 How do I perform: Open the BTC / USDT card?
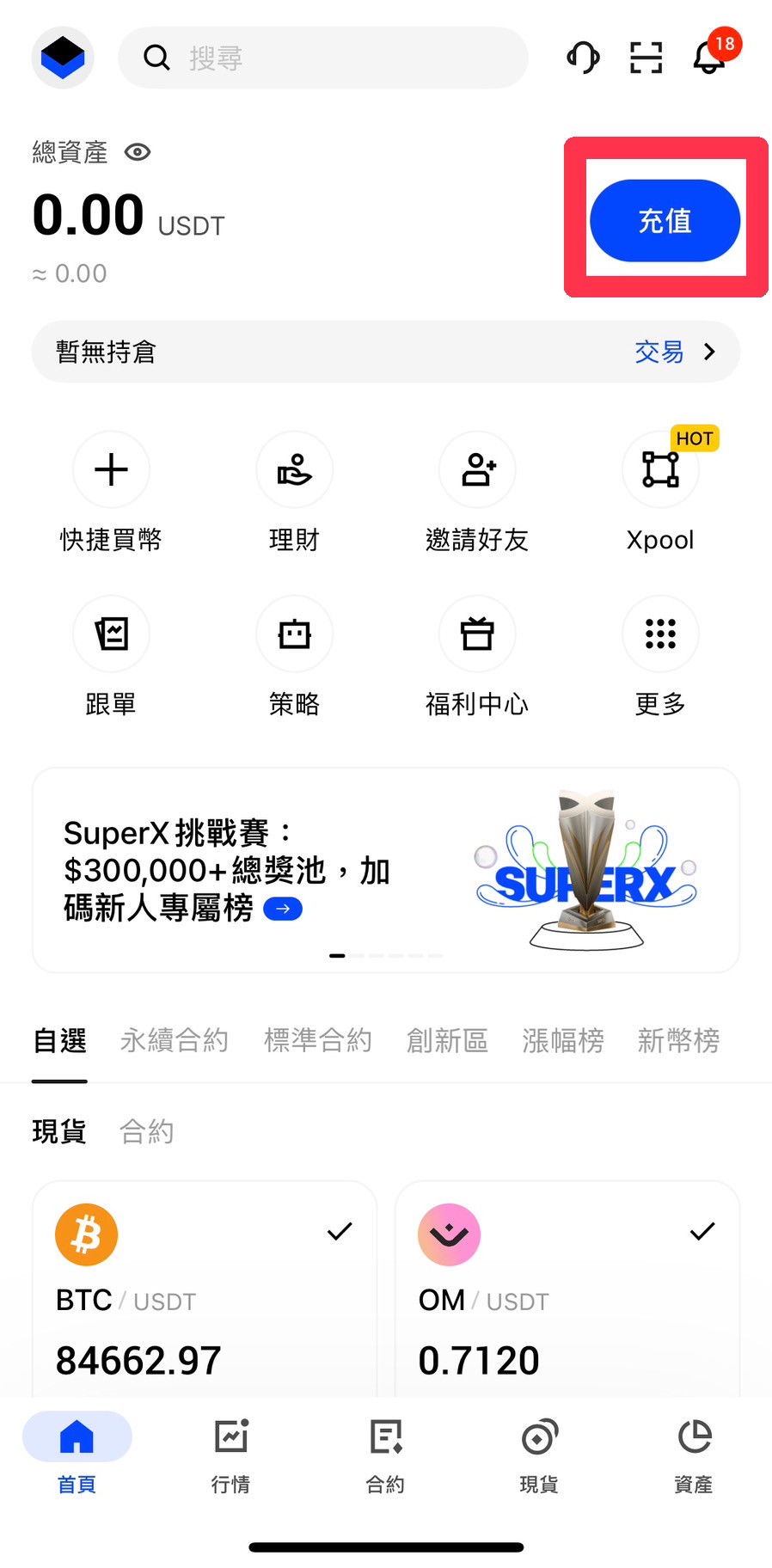coord(205,1289)
